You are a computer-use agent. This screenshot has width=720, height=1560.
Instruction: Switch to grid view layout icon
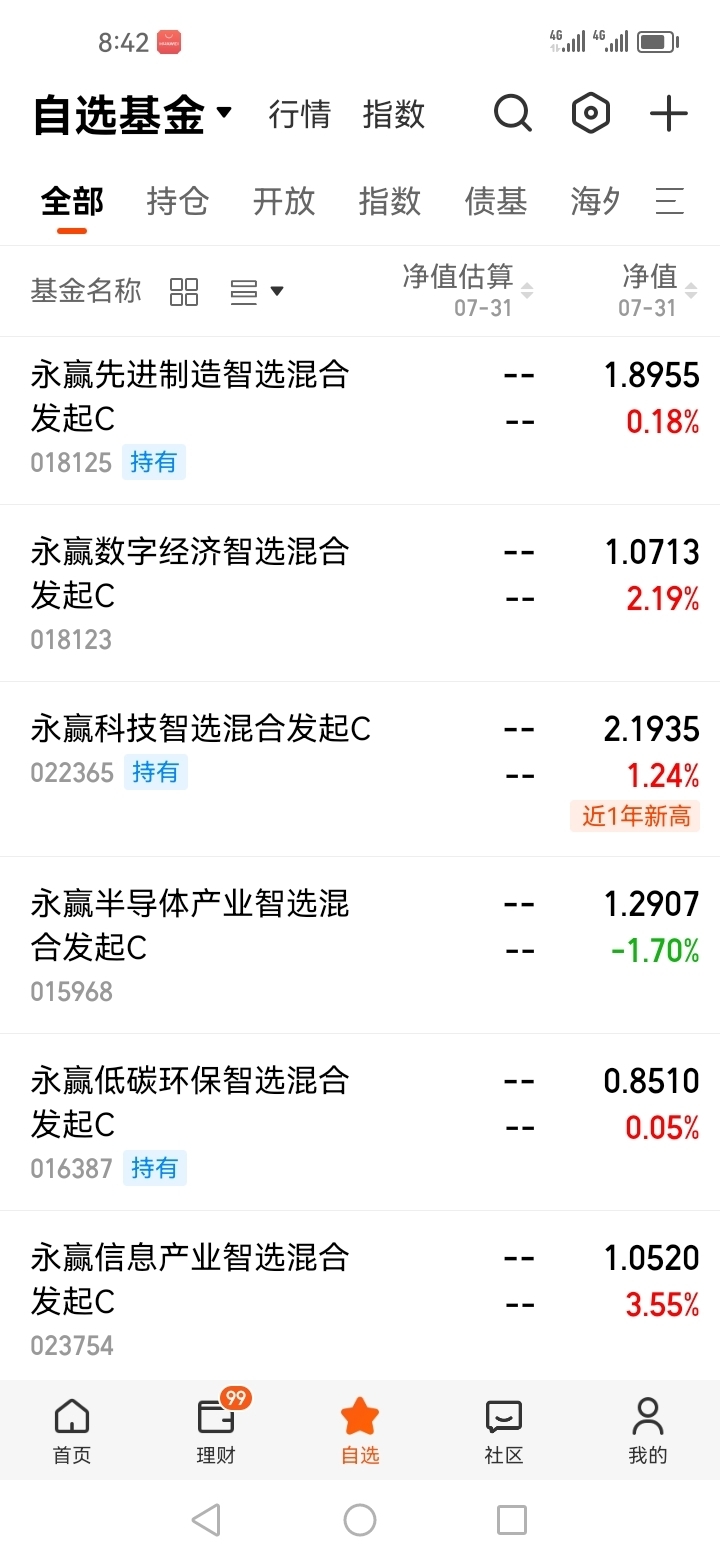tap(184, 292)
